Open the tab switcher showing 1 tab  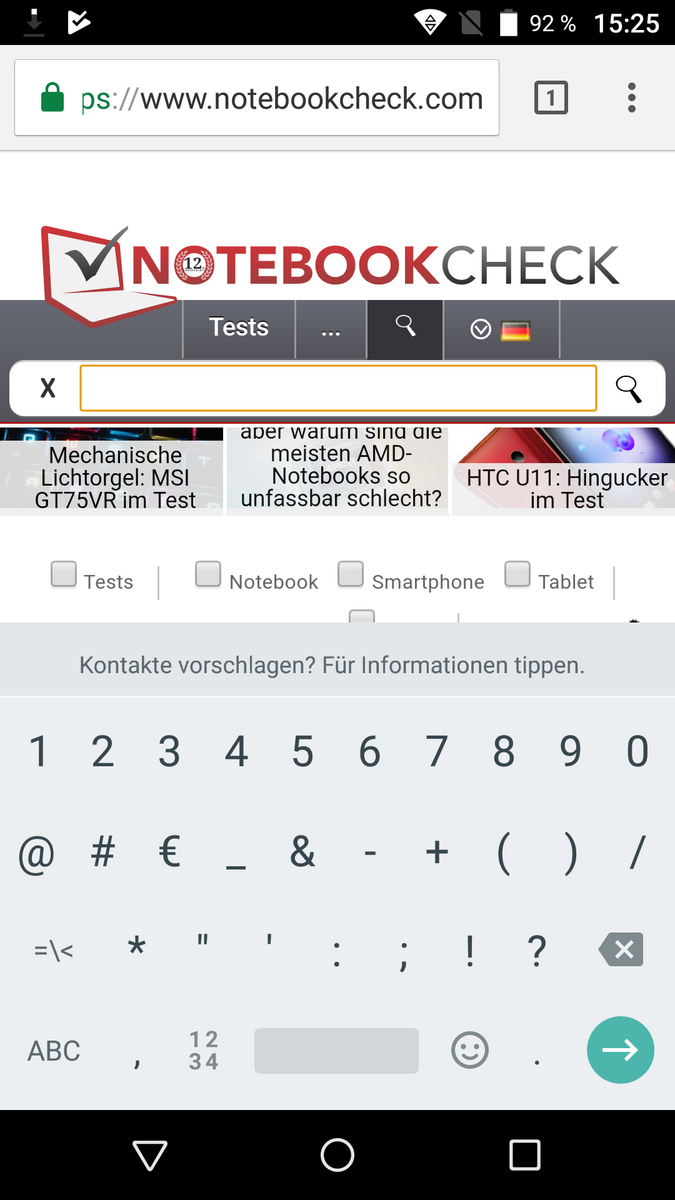coord(551,98)
